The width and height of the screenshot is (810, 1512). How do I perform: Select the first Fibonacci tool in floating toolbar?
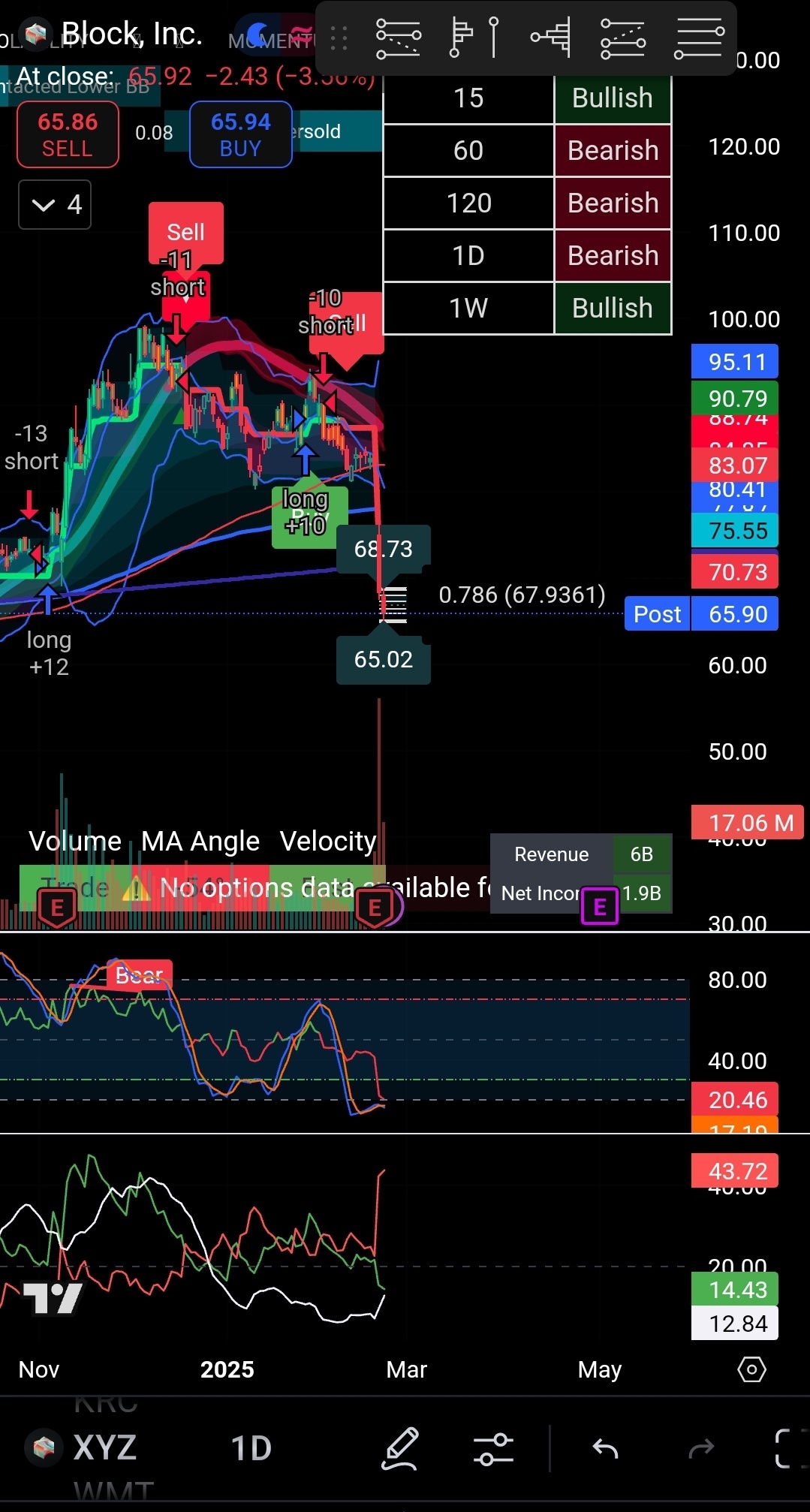(398, 38)
